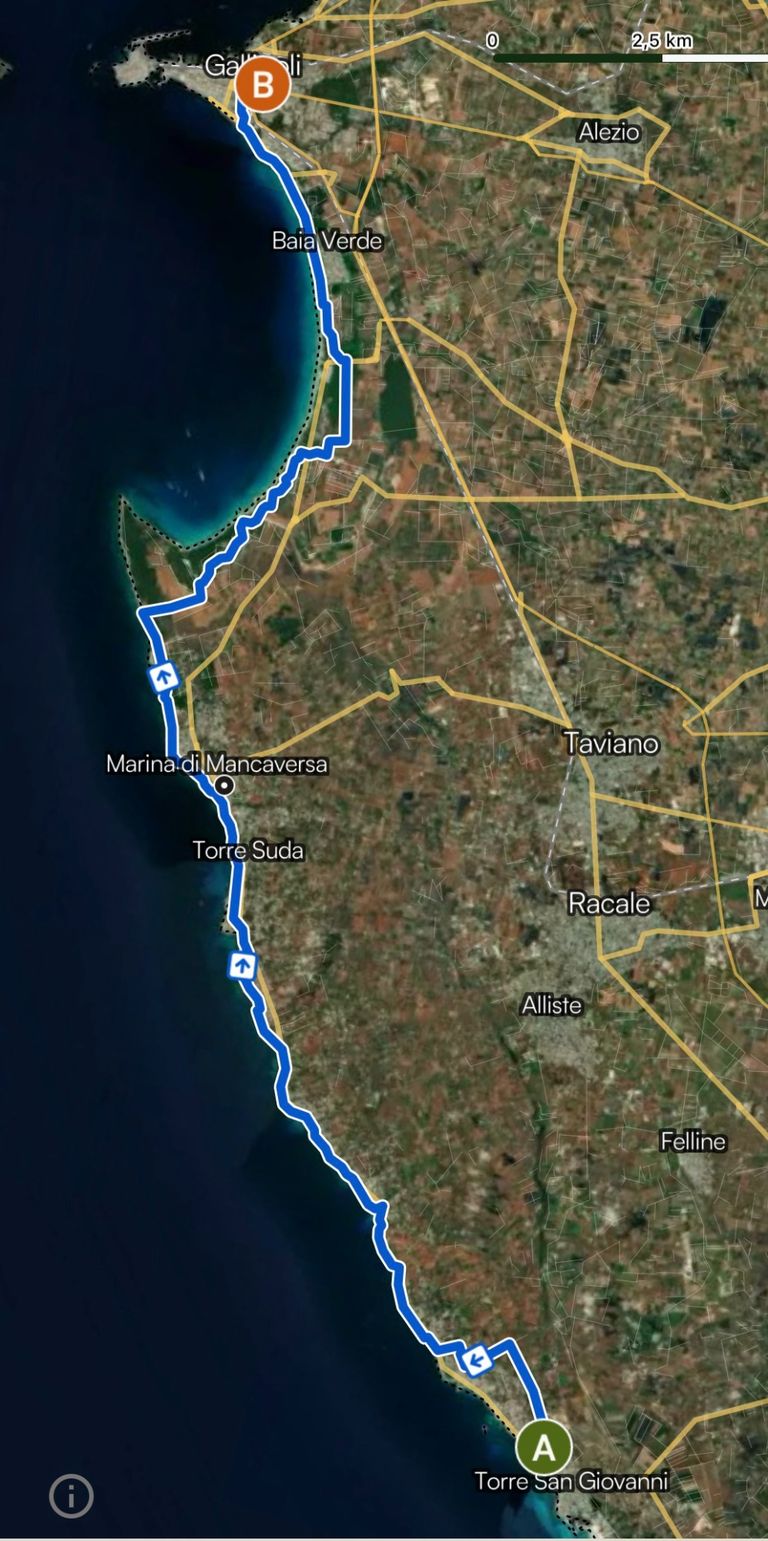Select start marker A at Torre San Giovanni
Image resolution: width=768 pixels, height=1541 pixels.
pos(543,1447)
